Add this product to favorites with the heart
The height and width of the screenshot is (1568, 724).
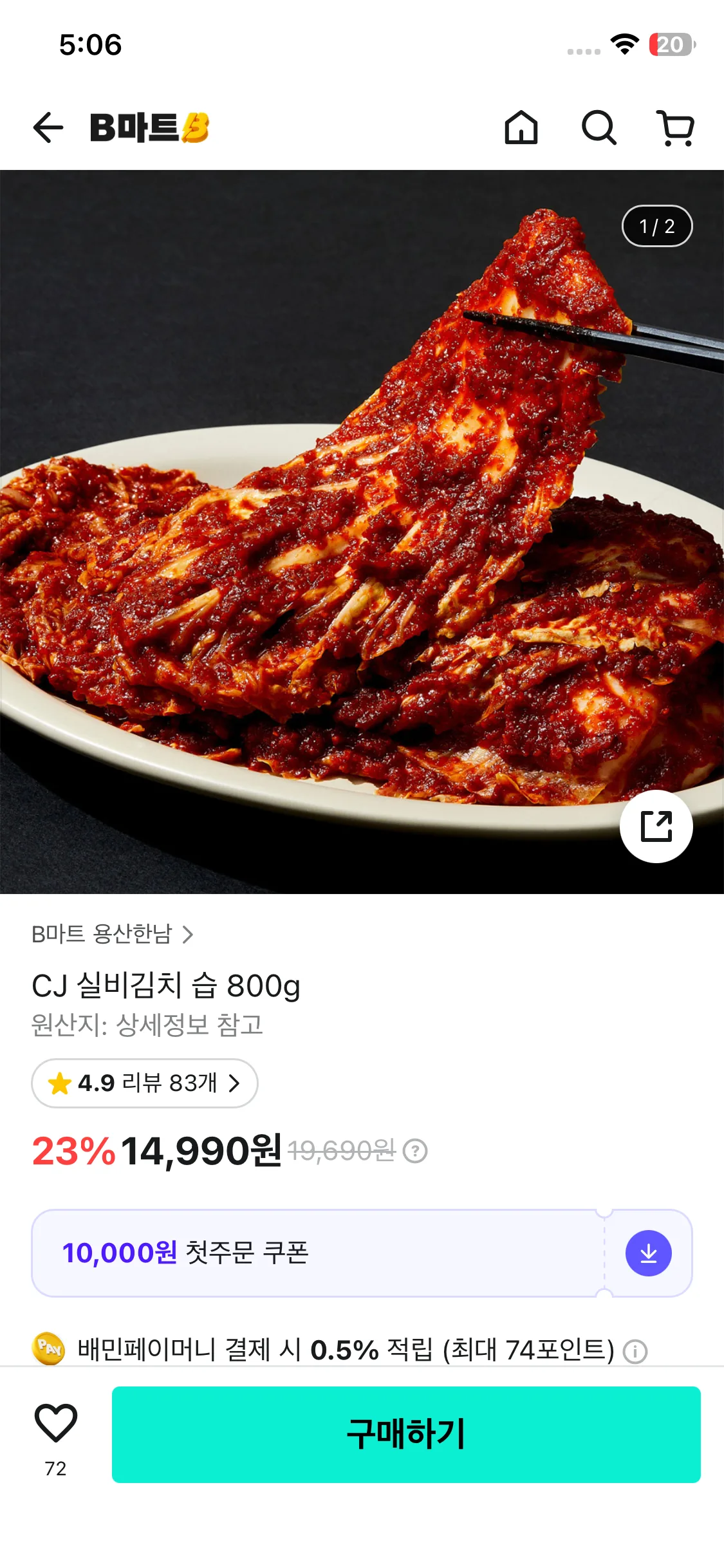pyautogui.click(x=56, y=1423)
